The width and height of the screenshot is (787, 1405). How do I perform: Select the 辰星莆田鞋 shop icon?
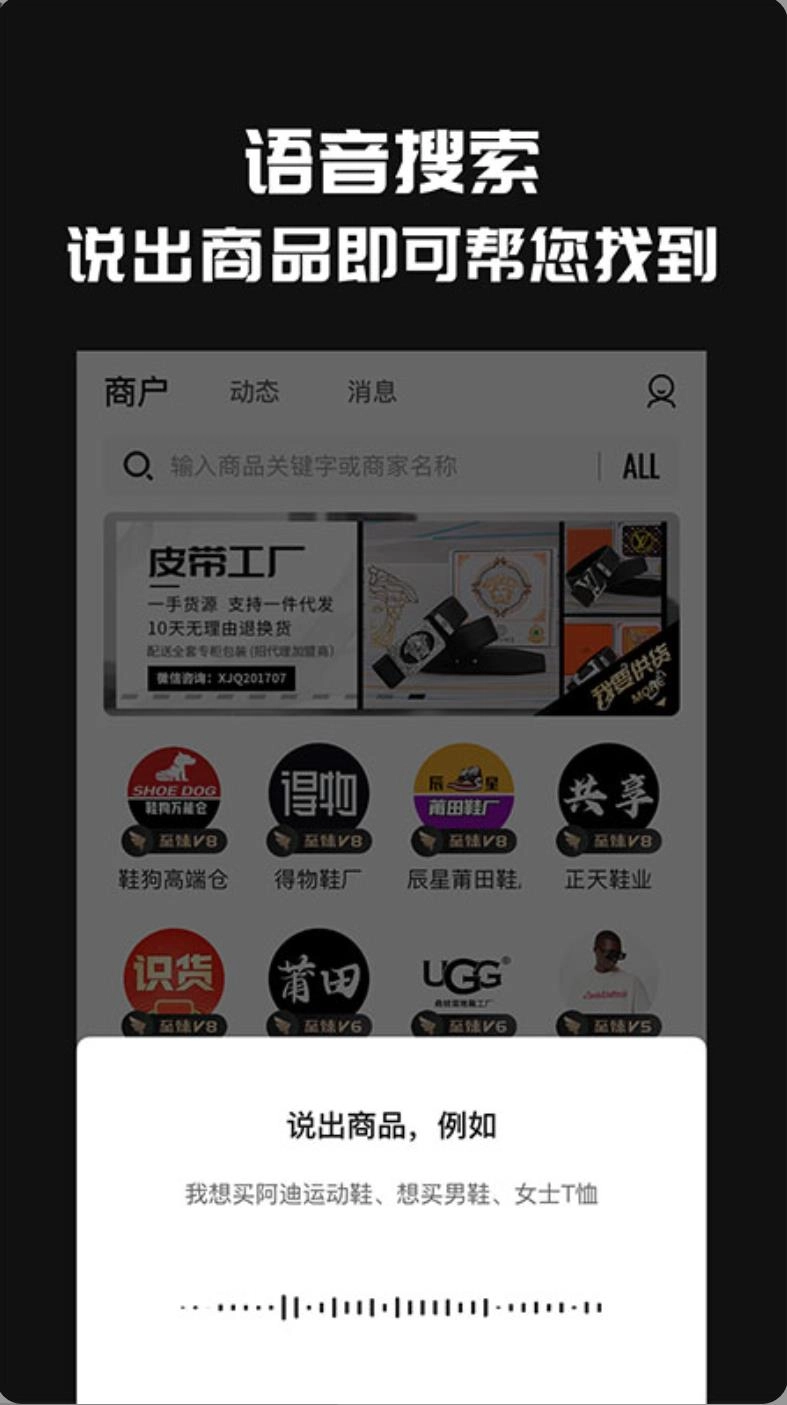coord(462,795)
